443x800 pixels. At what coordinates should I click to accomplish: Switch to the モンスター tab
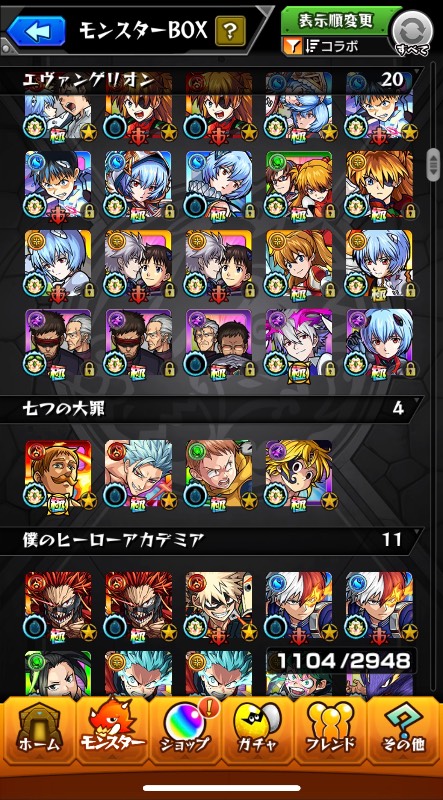[x=113, y=731]
